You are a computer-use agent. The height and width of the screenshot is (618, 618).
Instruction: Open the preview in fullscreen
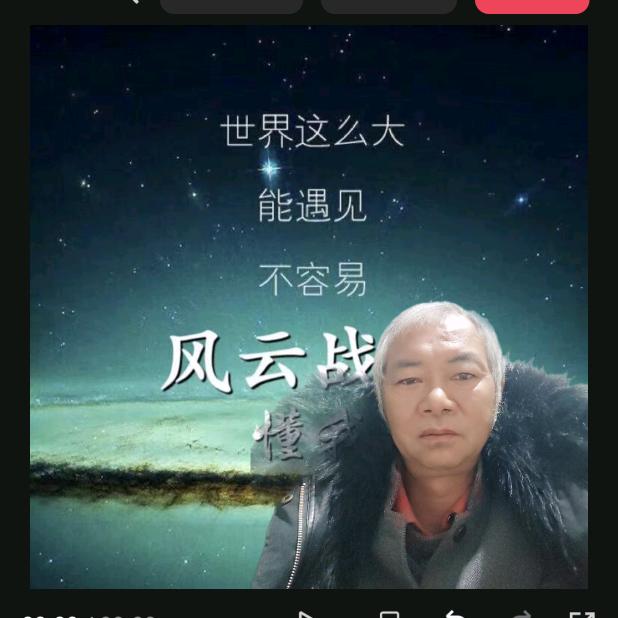[582, 614]
